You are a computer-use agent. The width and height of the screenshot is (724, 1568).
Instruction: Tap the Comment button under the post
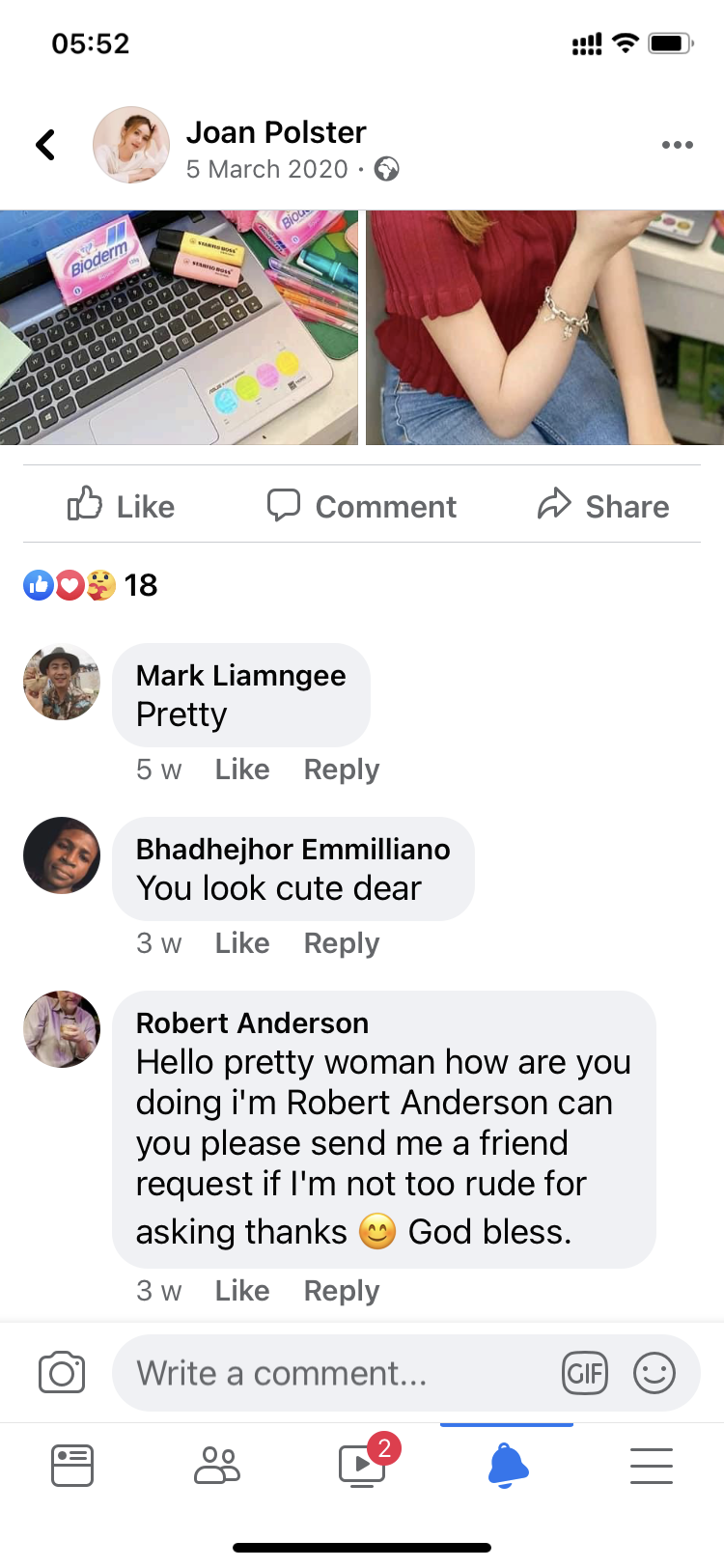362,505
